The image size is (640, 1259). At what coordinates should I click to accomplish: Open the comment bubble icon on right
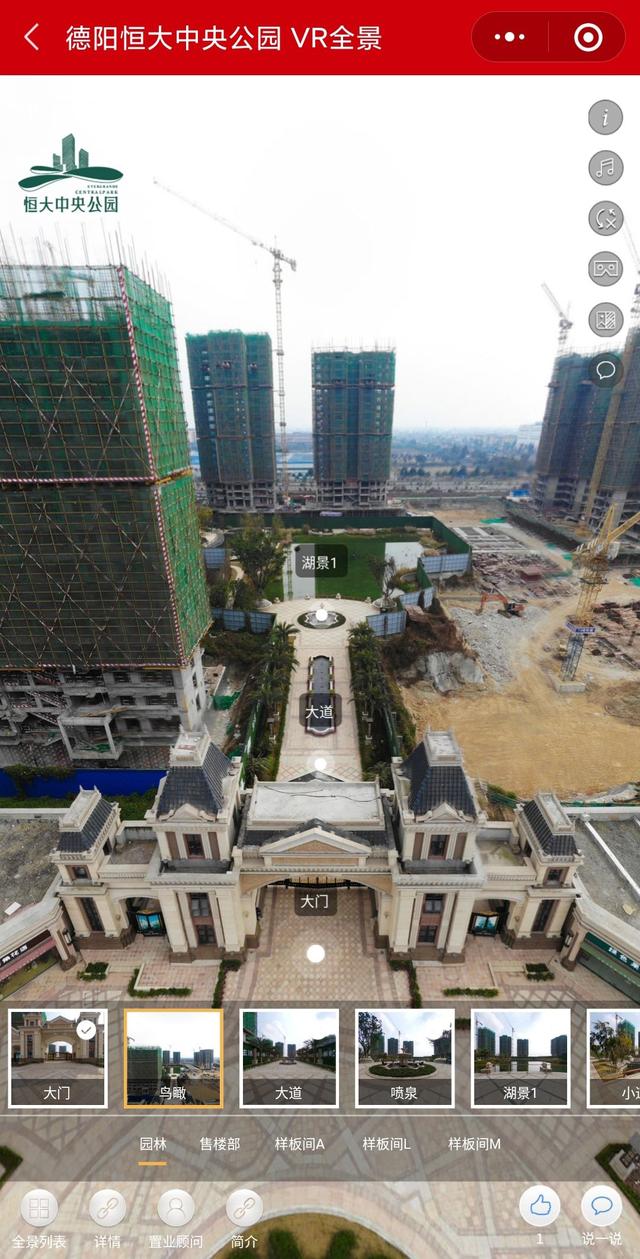coord(605,370)
